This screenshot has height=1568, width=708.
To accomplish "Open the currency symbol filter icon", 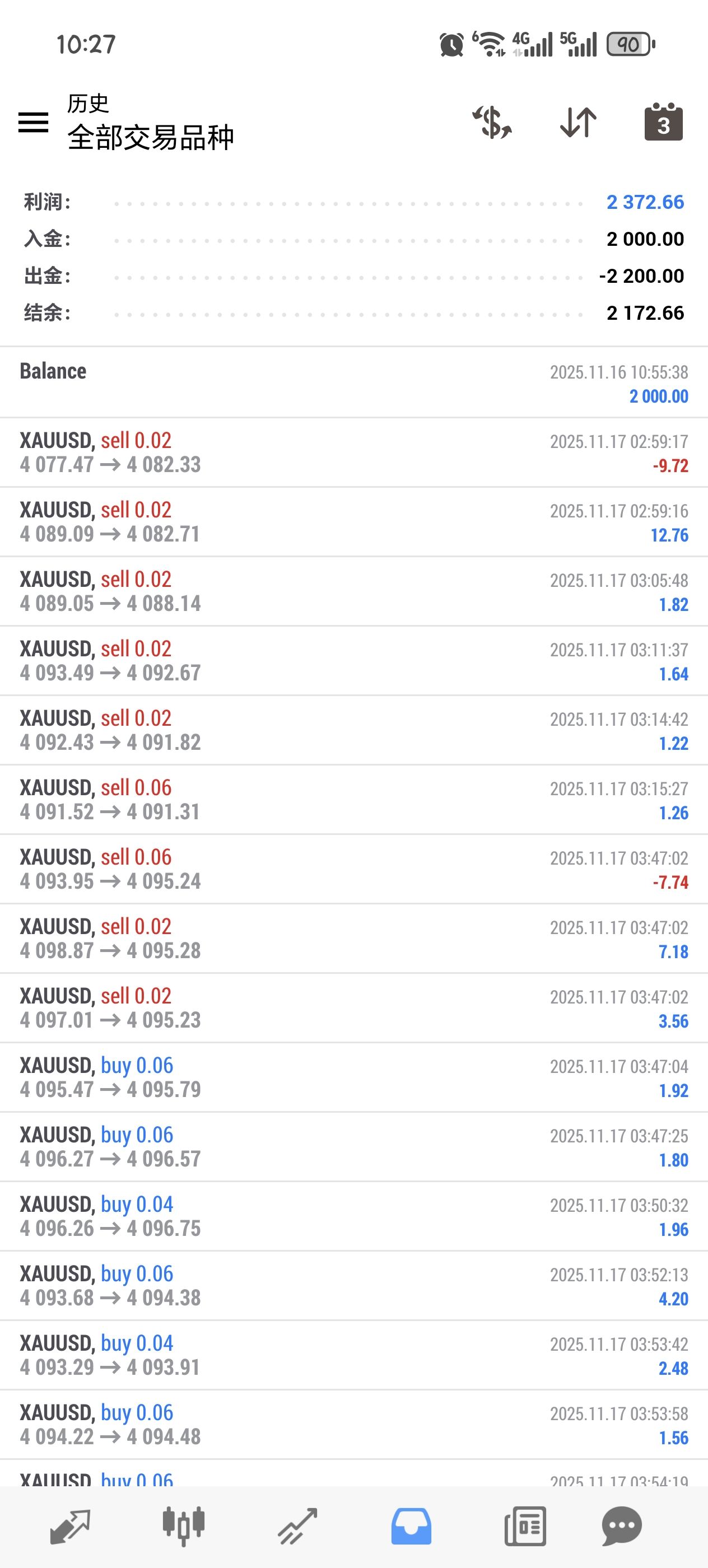I will [x=492, y=122].
